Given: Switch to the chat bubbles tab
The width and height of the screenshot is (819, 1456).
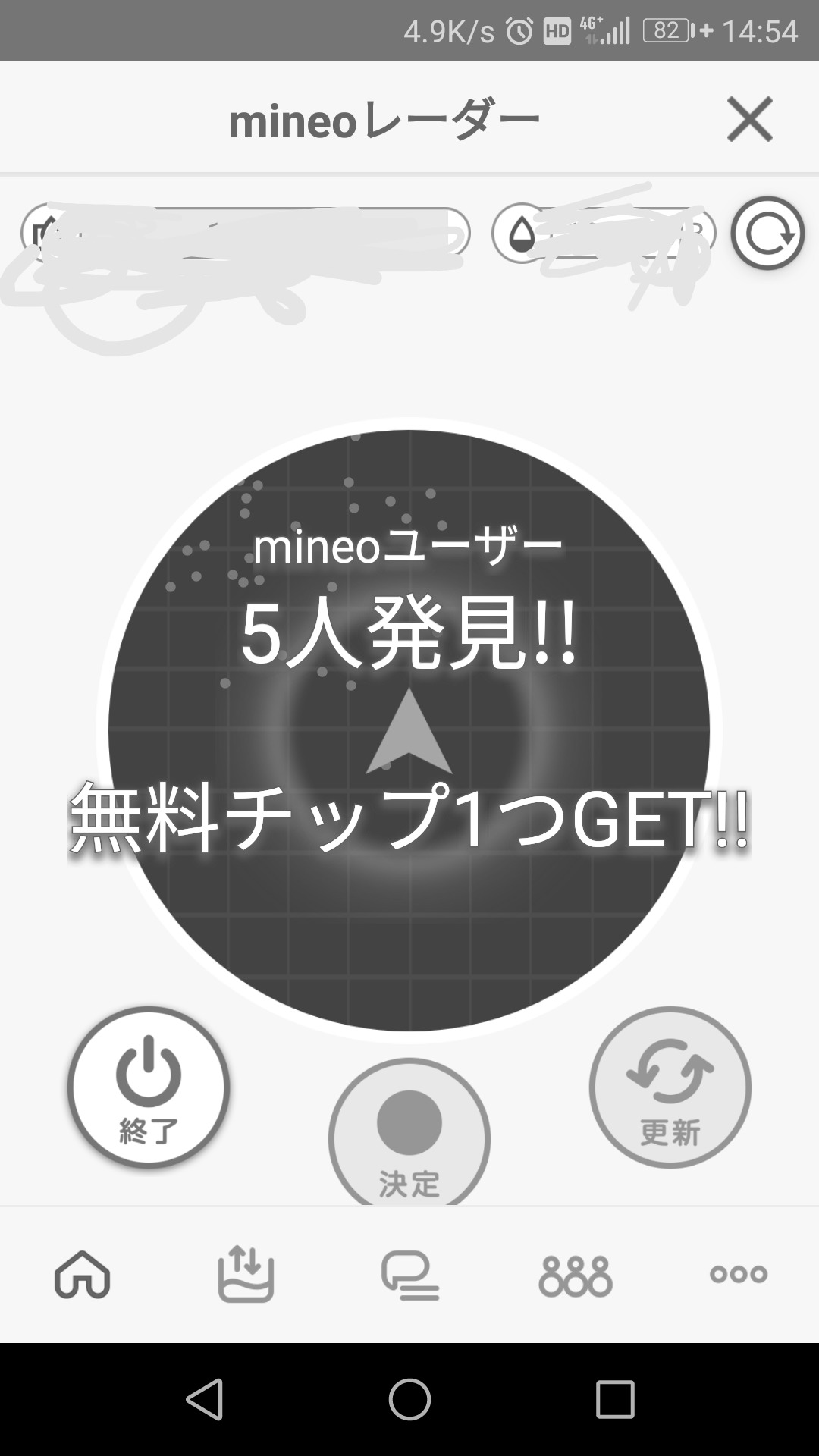Looking at the screenshot, I should [x=409, y=1275].
